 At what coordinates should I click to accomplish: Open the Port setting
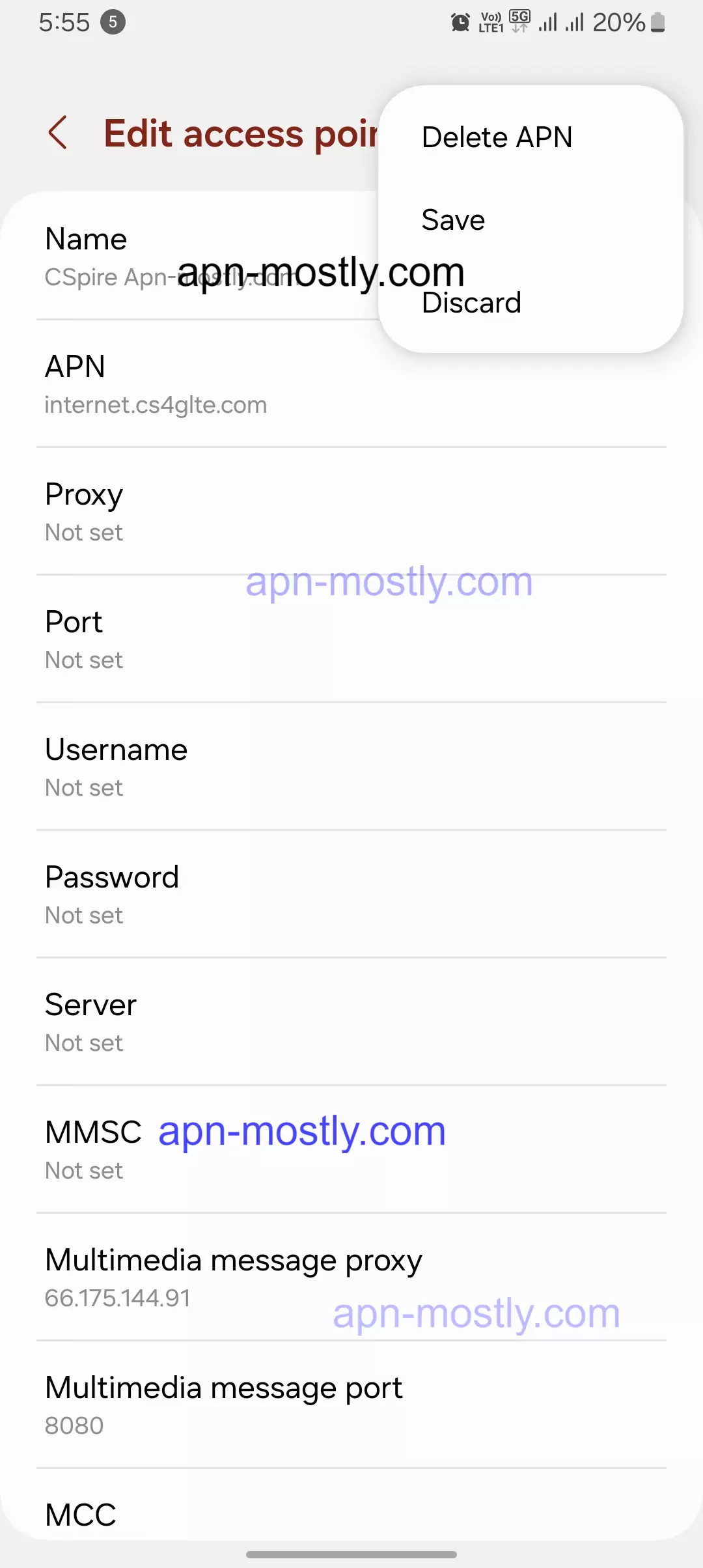351,639
